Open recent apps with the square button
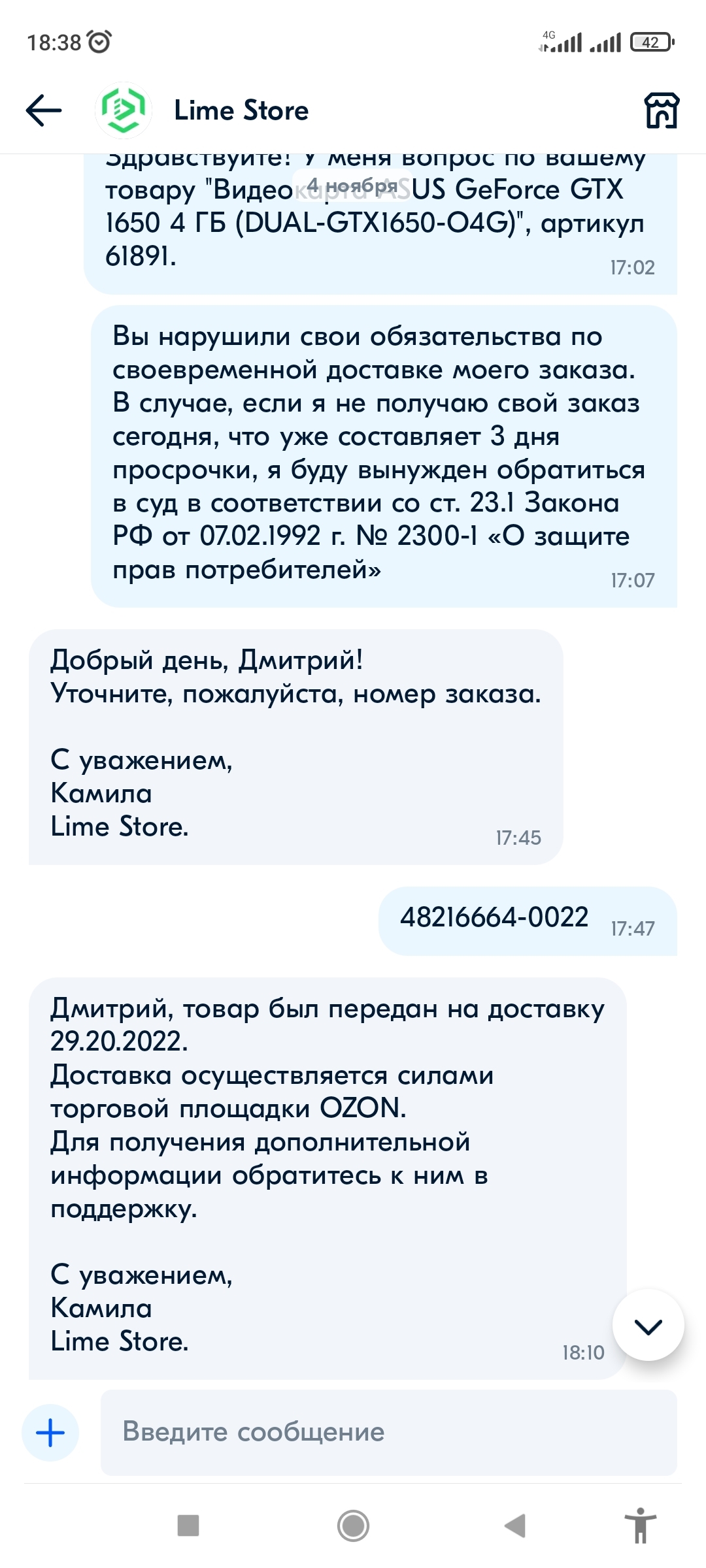706x1568 pixels. coord(188,1526)
